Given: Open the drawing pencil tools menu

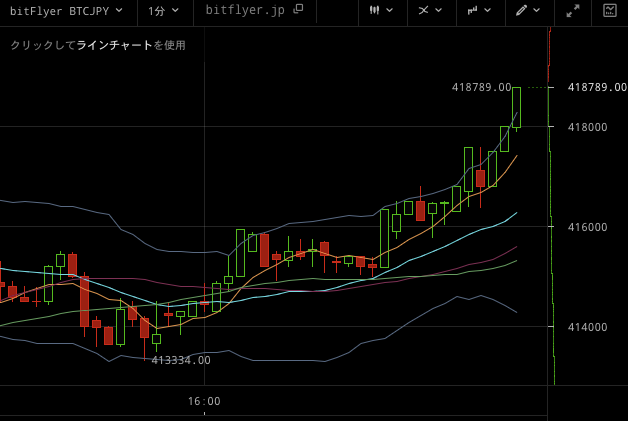Looking at the screenshot, I should tap(527, 10).
